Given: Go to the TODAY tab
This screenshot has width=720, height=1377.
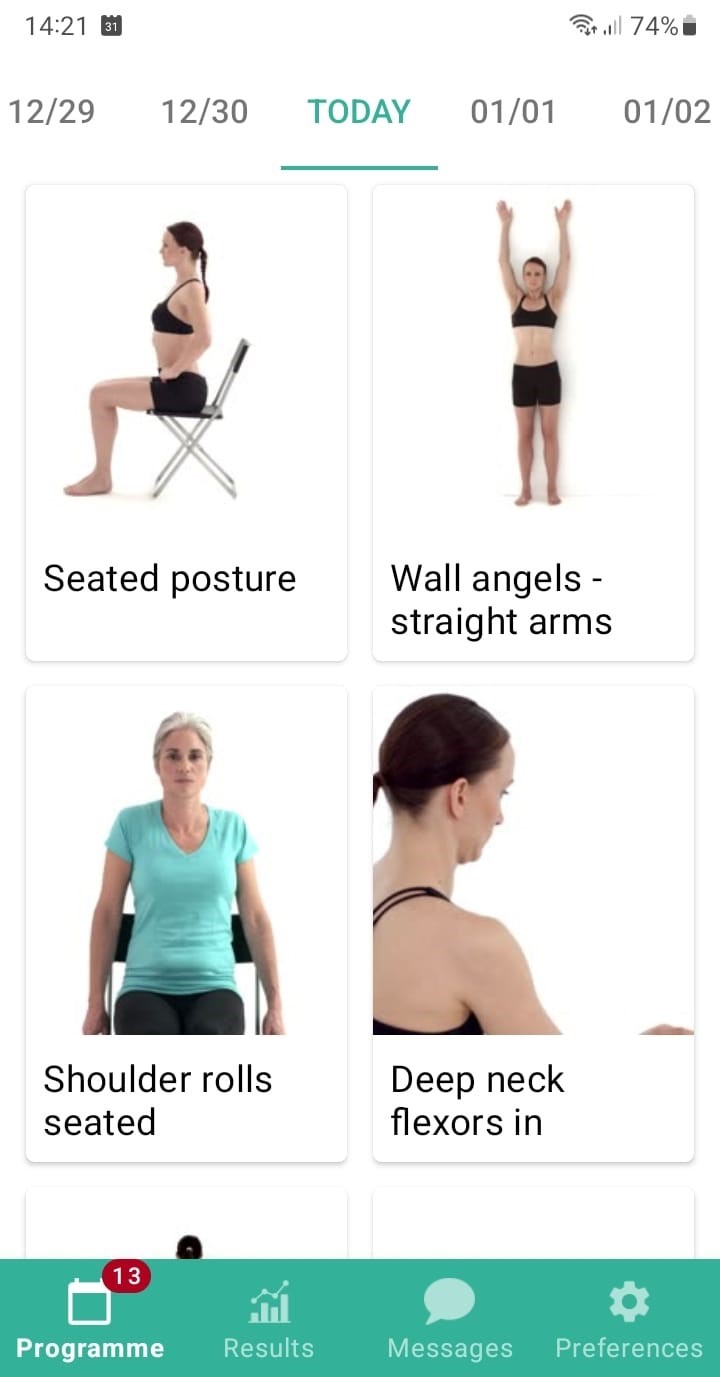Looking at the screenshot, I should coord(359,112).
